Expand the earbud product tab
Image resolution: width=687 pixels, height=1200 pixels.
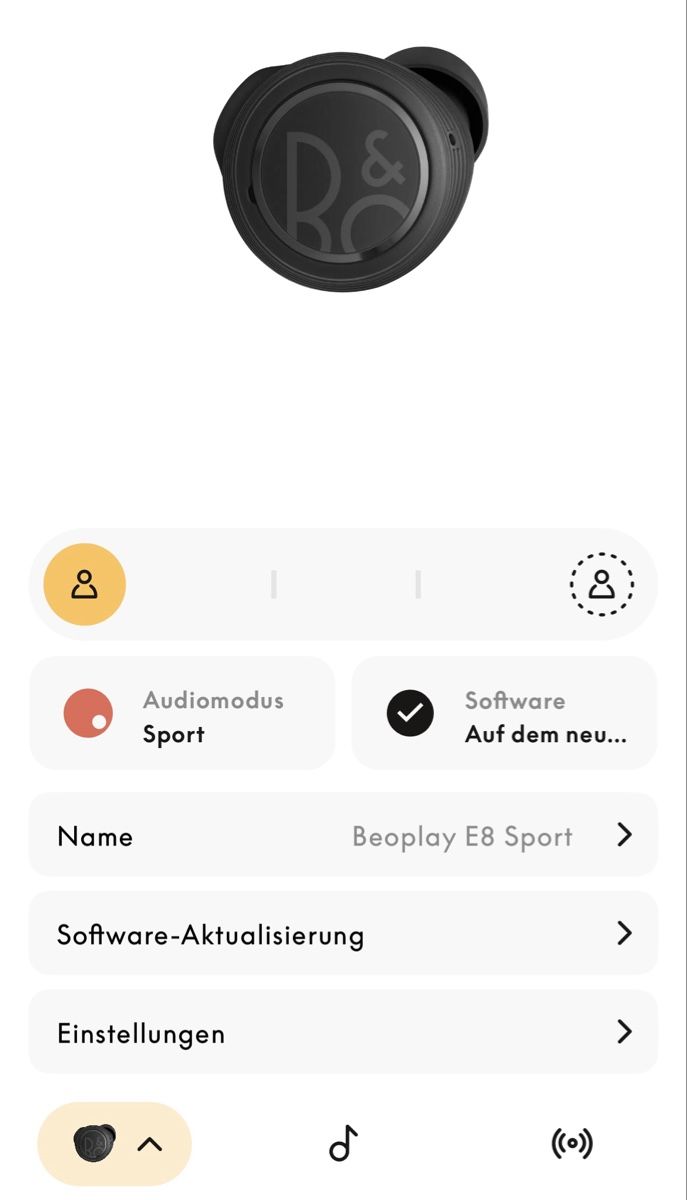pyautogui.click(x=114, y=1143)
